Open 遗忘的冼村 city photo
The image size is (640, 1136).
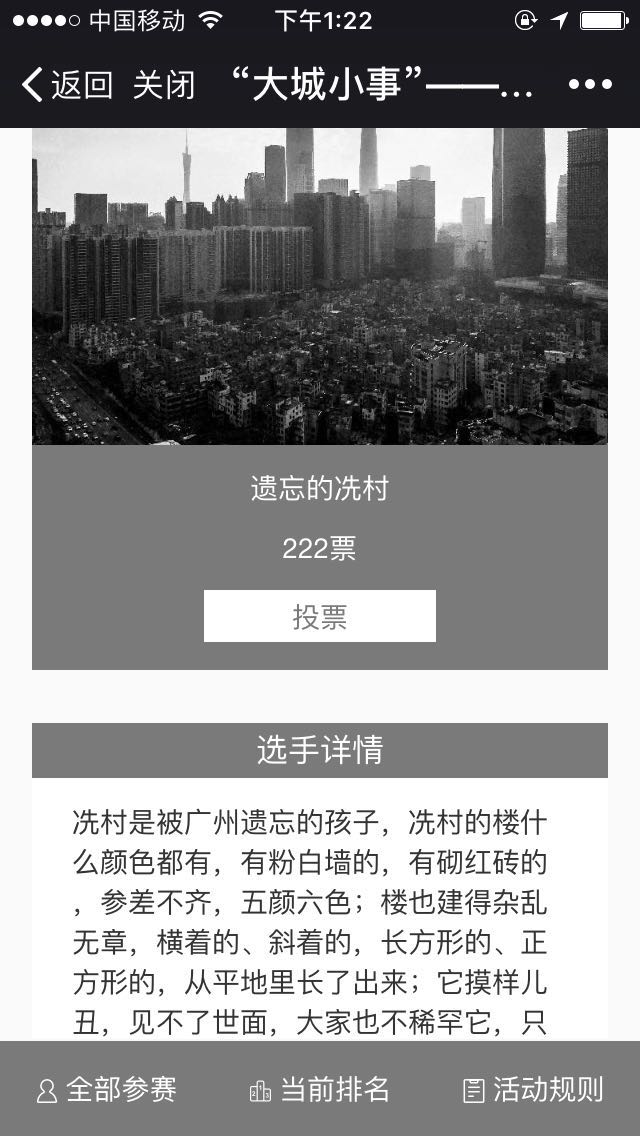[319, 286]
